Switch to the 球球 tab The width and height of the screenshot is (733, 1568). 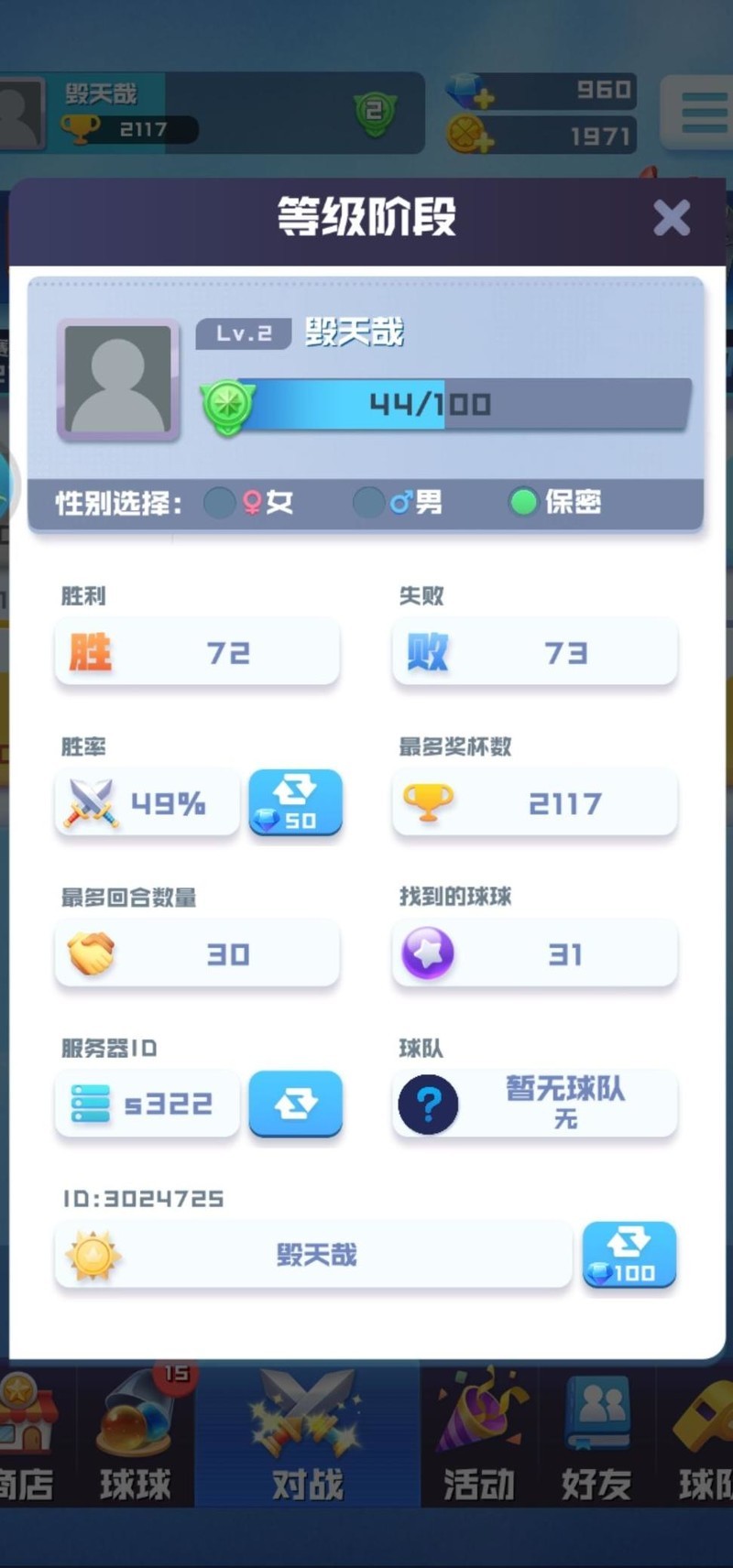pos(136,1438)
